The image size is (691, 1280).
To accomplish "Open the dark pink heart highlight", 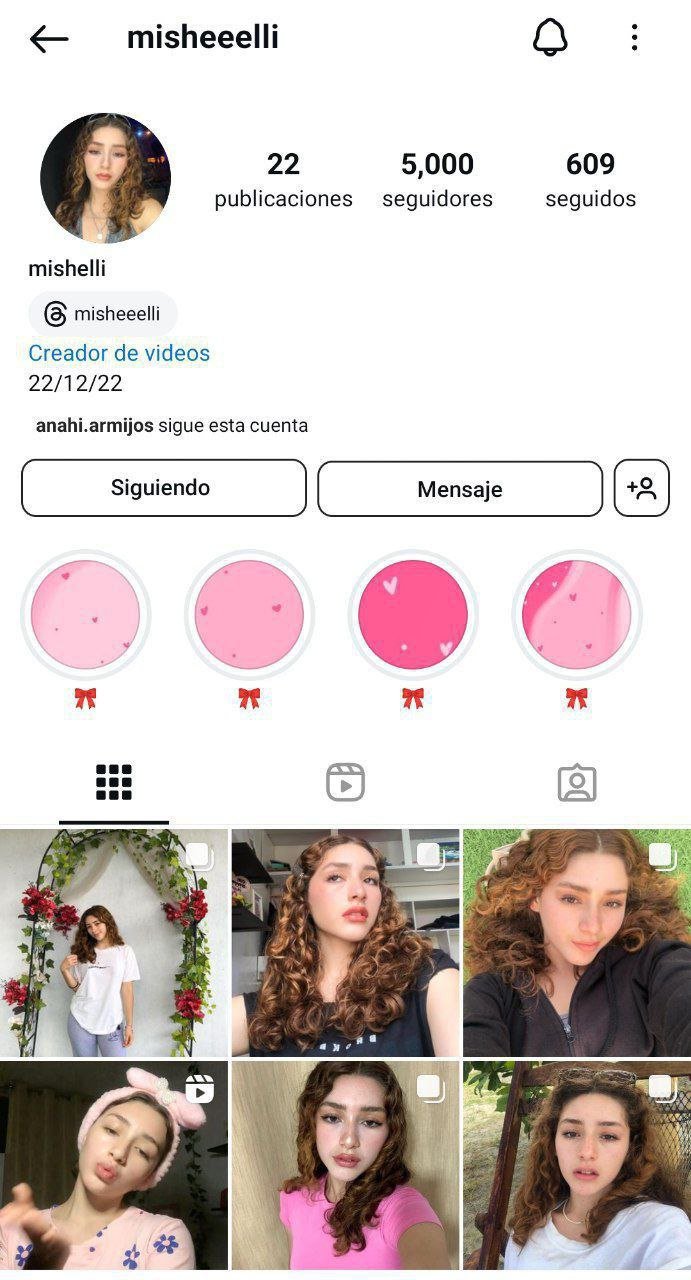I will coord(413,614).
